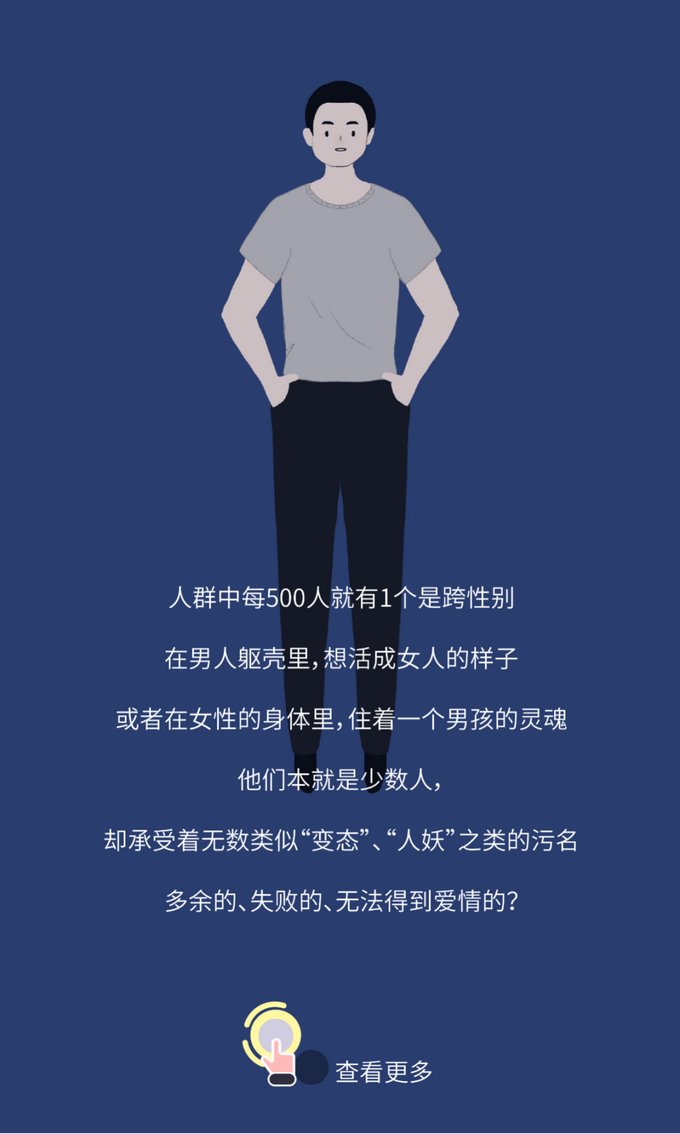Image resolution: width=680 pixels, height=1134 pixels.
Task: Tap 查看更多 to view more
Action: tap(383, 1071)
